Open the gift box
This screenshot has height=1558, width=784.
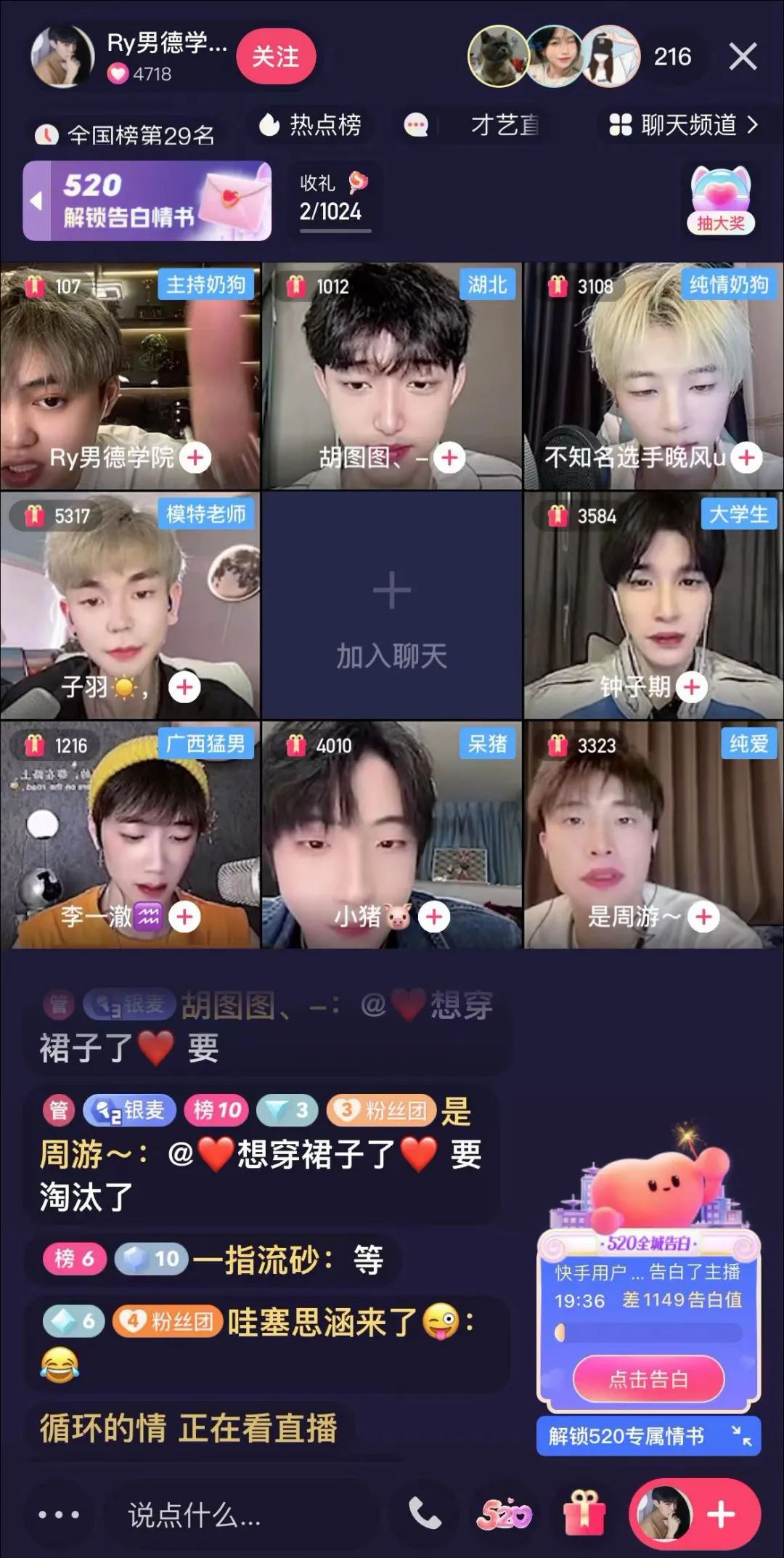click(x=584, y=1515)
